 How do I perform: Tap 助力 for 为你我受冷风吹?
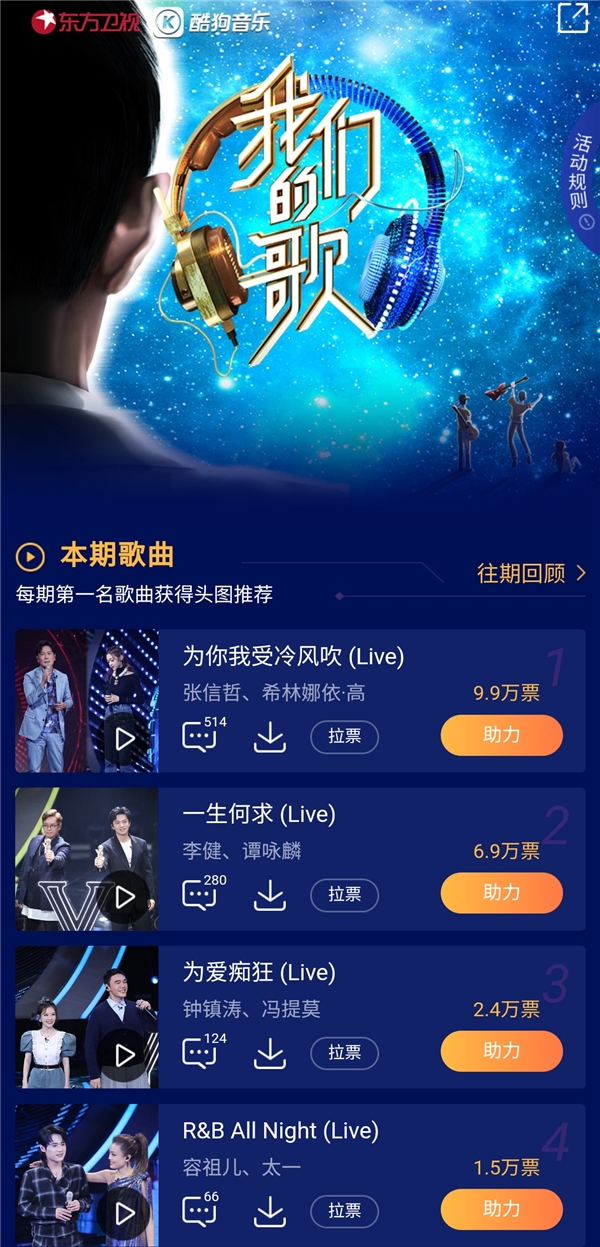(x=501, y=735)
